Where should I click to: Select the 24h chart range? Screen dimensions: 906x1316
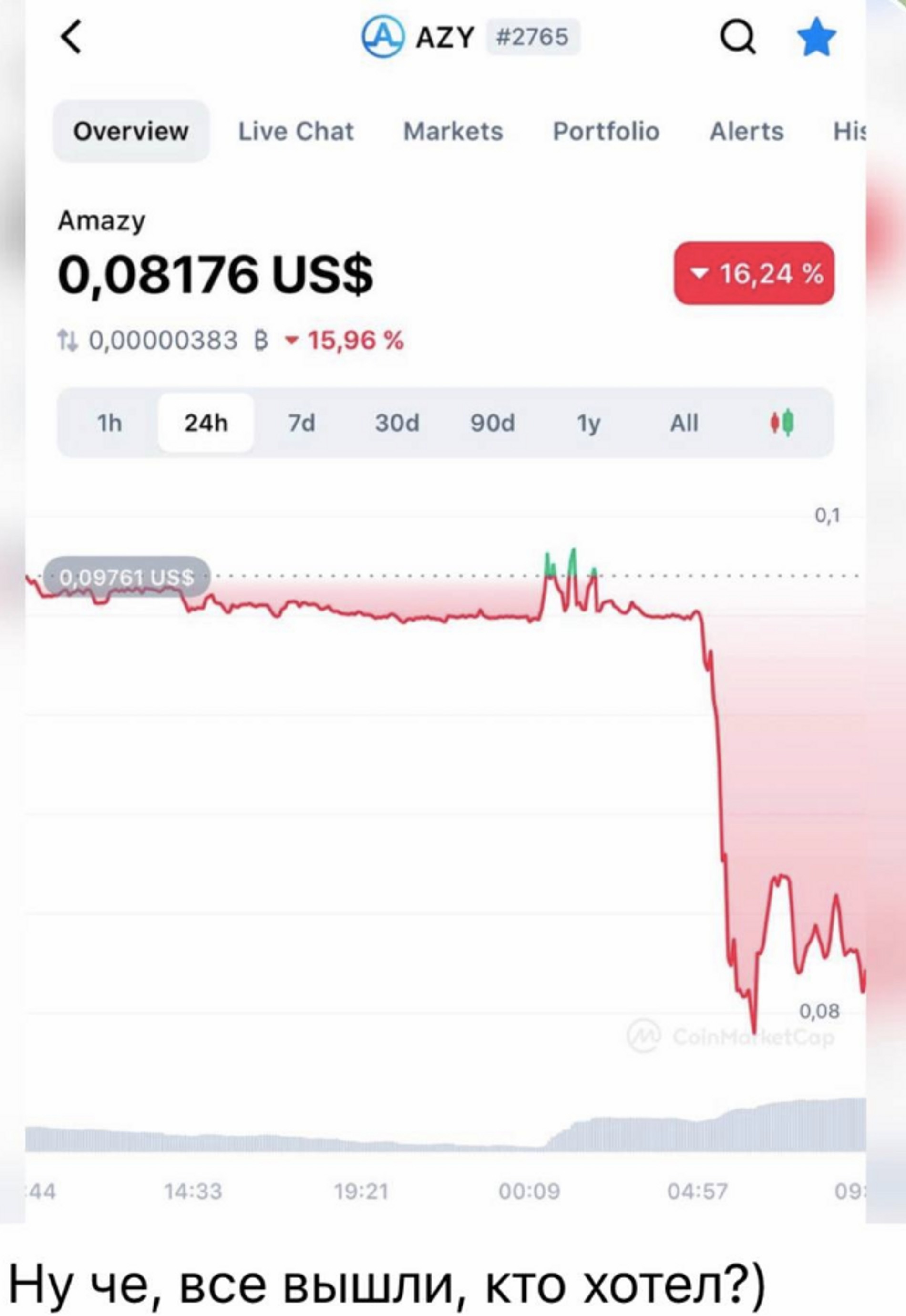[206, 423]
